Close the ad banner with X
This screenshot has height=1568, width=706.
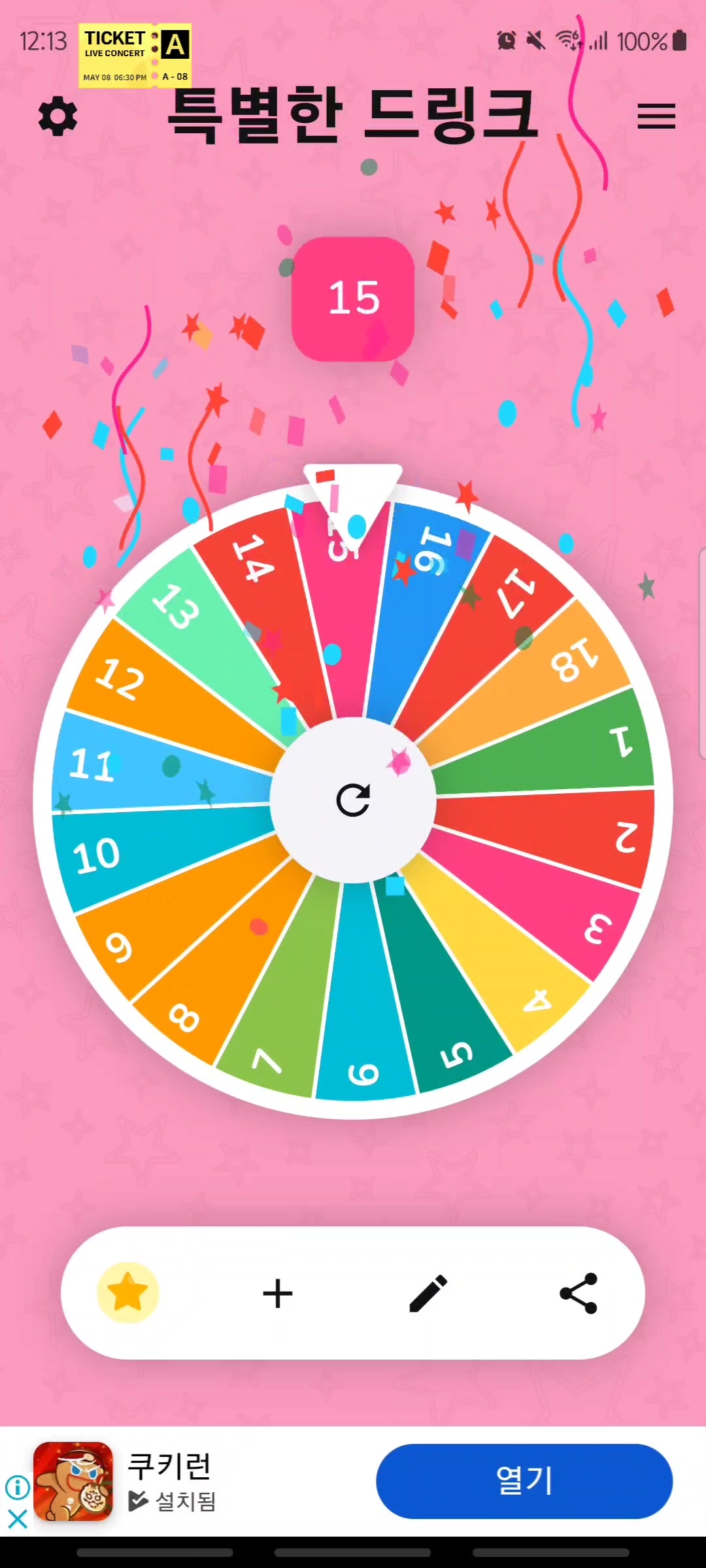point(18,1518)
